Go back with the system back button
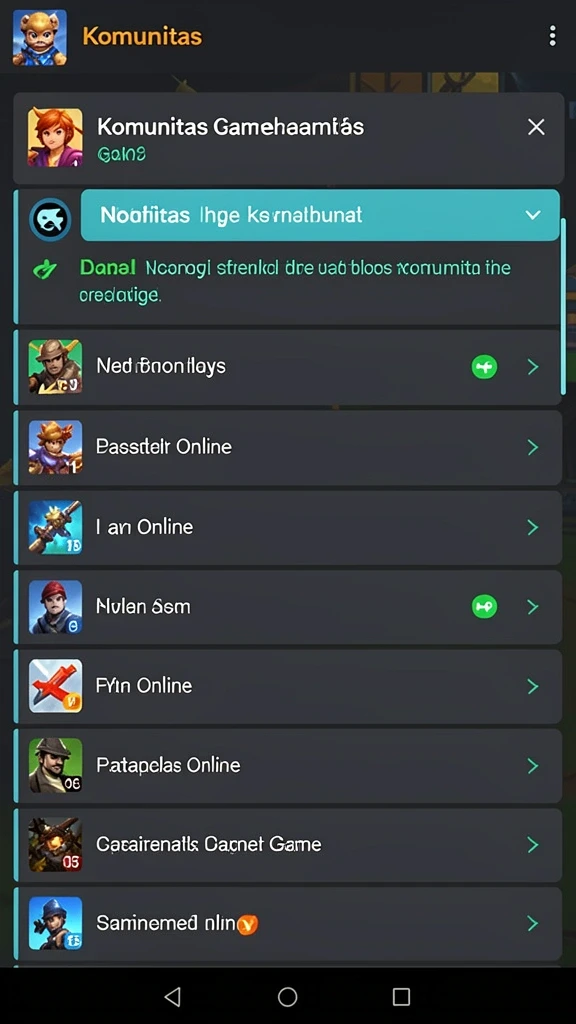 coord(172,996)
